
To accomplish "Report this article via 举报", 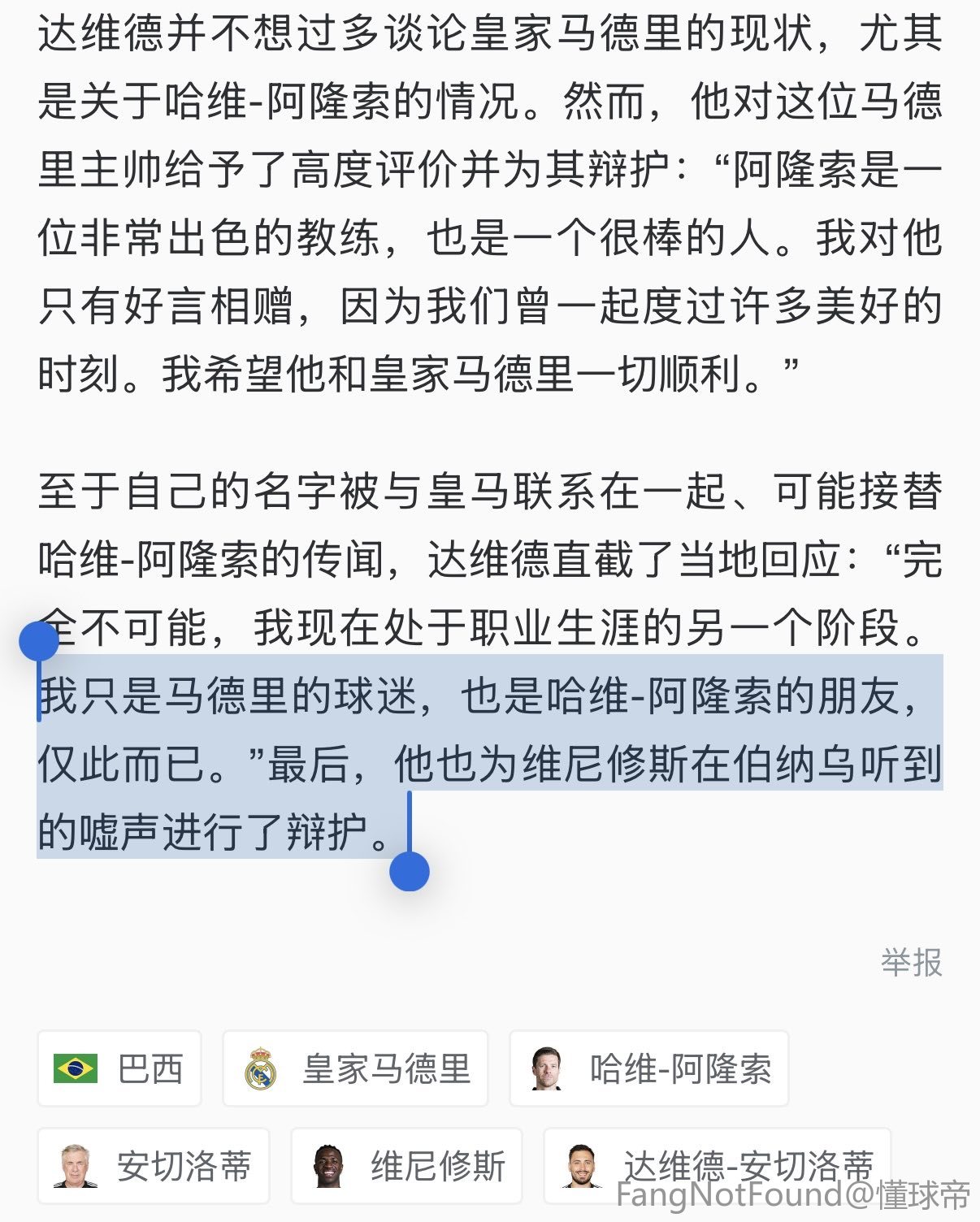I will coord(911,963).
